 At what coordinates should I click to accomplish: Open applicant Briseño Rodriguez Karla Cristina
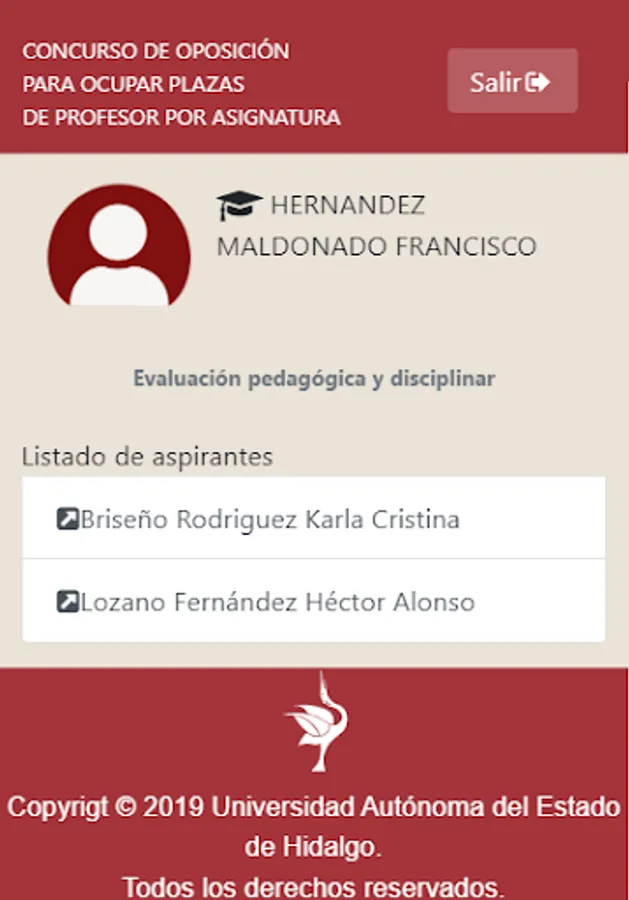[x=260, y=519]
